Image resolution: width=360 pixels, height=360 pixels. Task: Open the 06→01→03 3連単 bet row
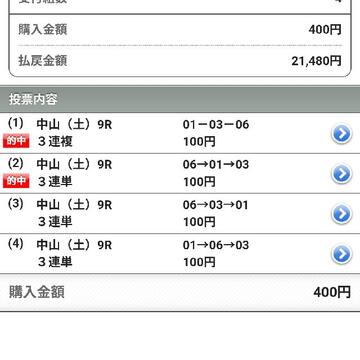click(180, 174)
